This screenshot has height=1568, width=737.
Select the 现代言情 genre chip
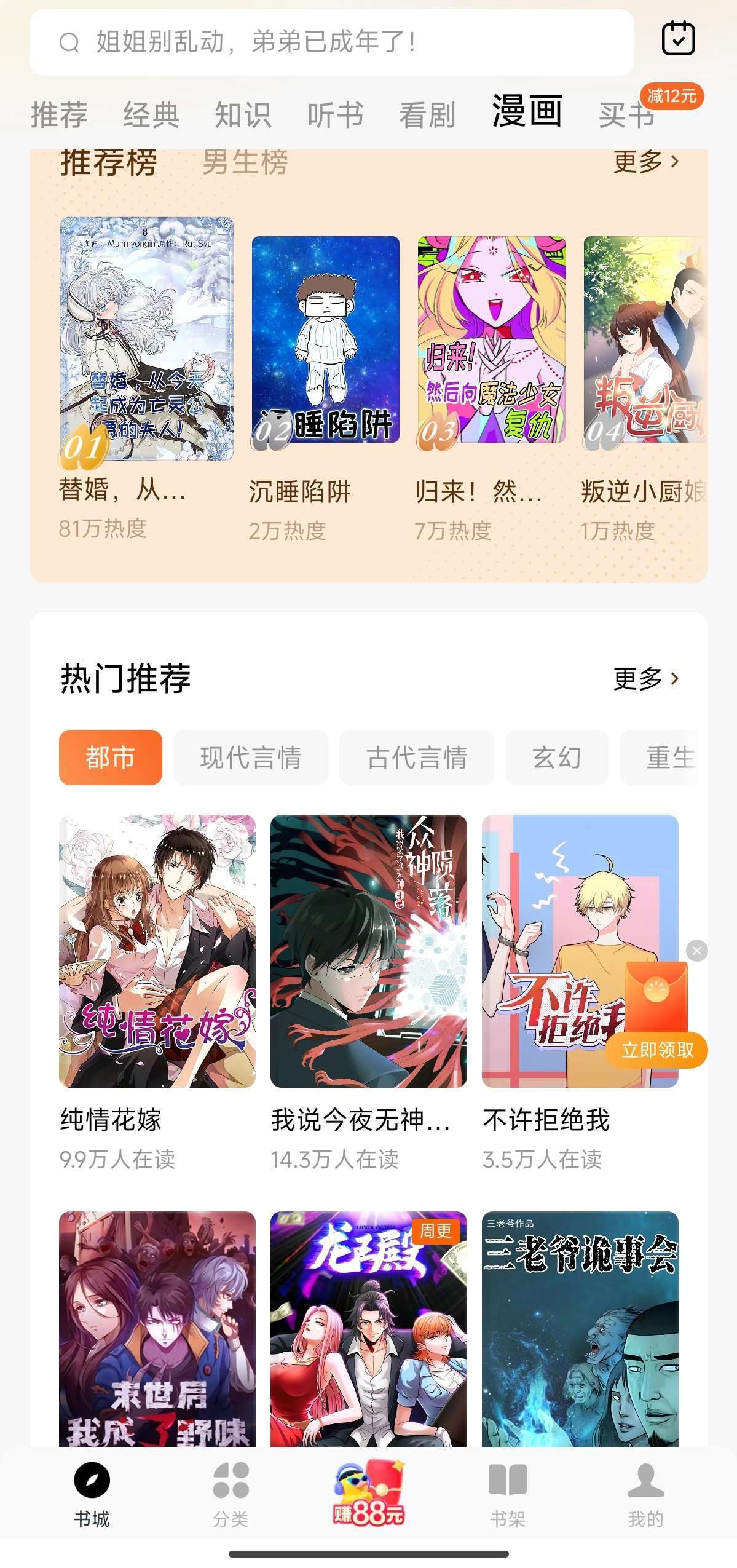pyautogui.click(x=250, y=758)
